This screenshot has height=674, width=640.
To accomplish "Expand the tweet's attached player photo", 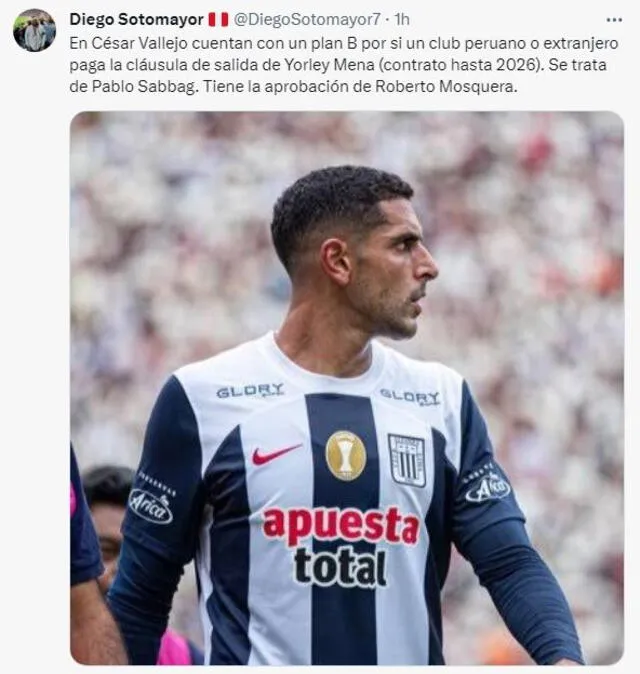I will (x=346, y=388).
